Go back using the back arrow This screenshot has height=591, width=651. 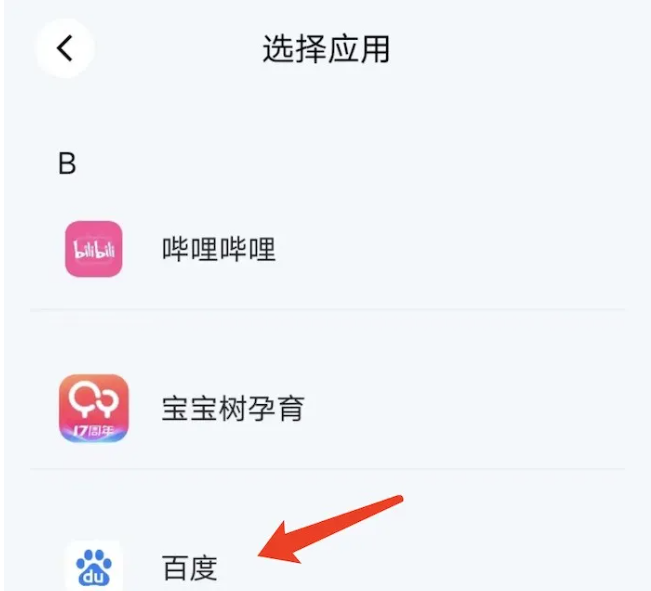65,48
